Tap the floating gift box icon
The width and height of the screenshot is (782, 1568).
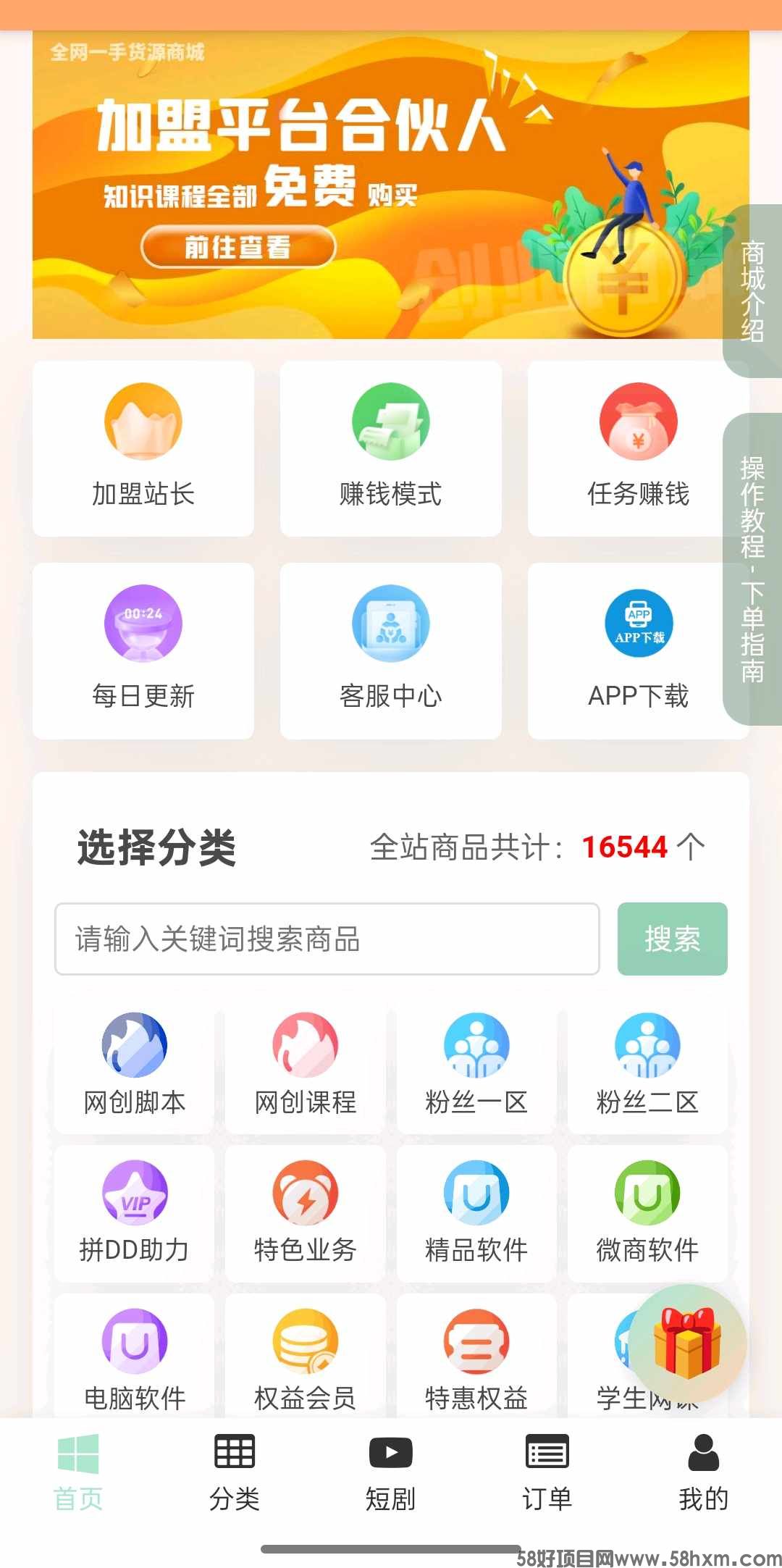click(x=687, y=1343)
